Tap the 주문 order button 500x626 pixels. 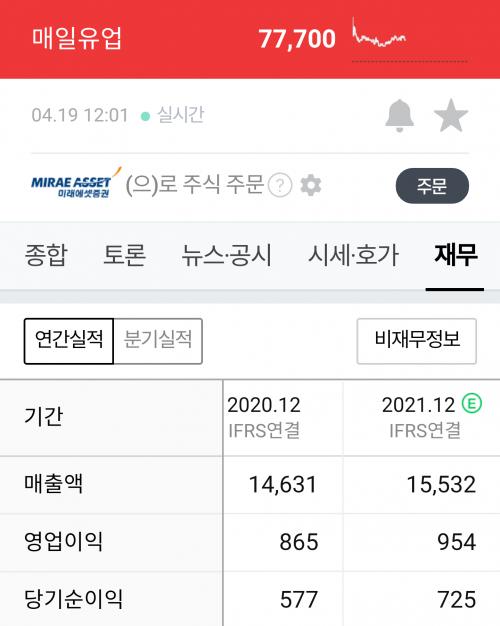[432, 186]
